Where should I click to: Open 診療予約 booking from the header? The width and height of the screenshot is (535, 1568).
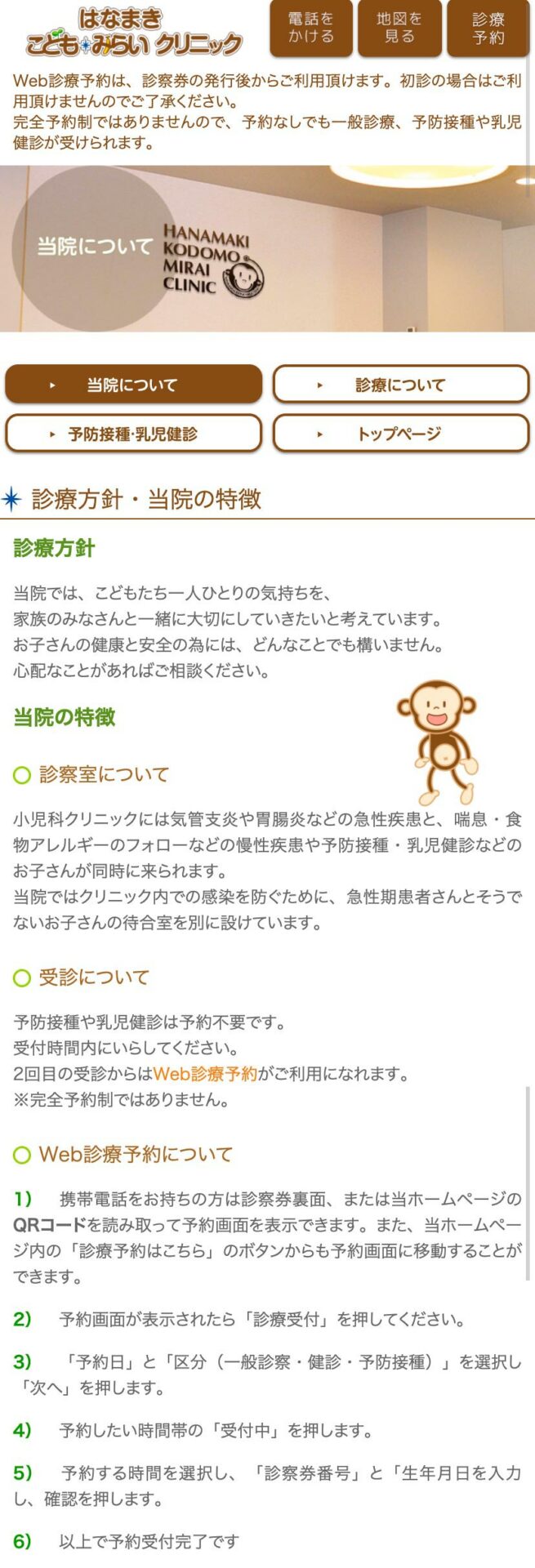[x=488, y=29]
